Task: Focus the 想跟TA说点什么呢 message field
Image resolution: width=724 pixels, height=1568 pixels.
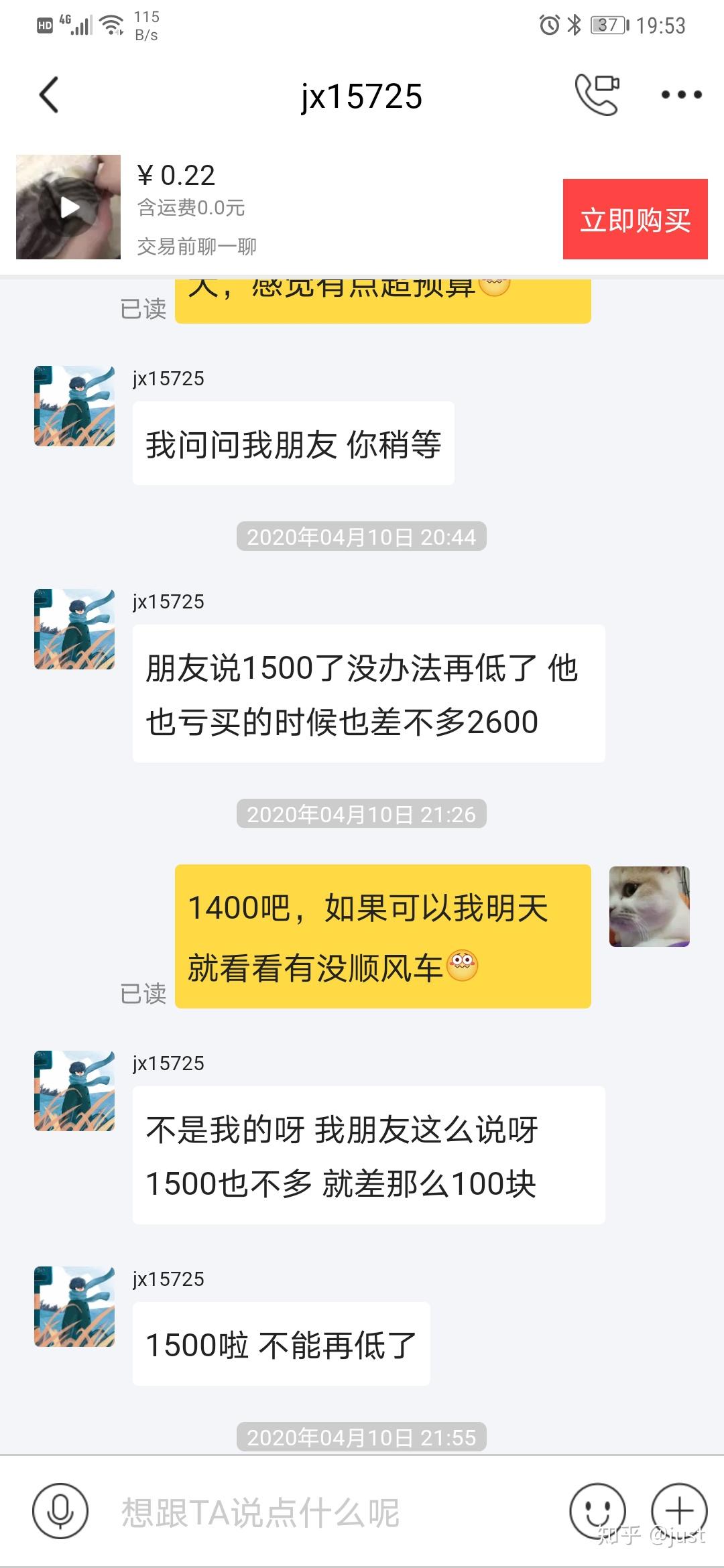Action: pos(322,1512)
